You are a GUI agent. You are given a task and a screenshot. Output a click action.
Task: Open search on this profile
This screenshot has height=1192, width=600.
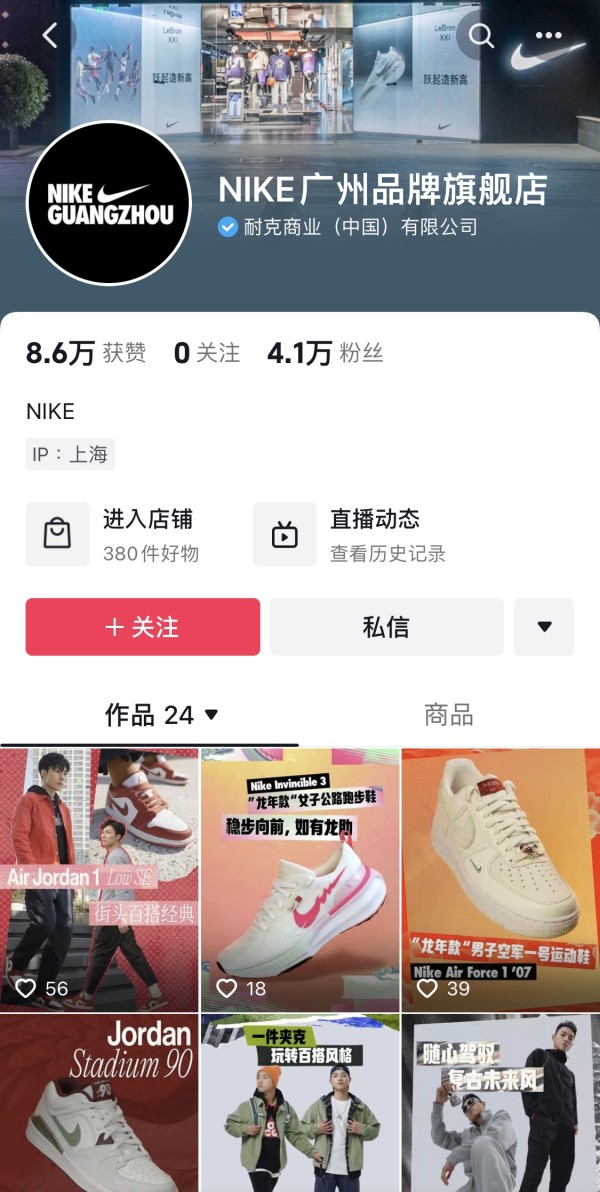tap(481, 37)
